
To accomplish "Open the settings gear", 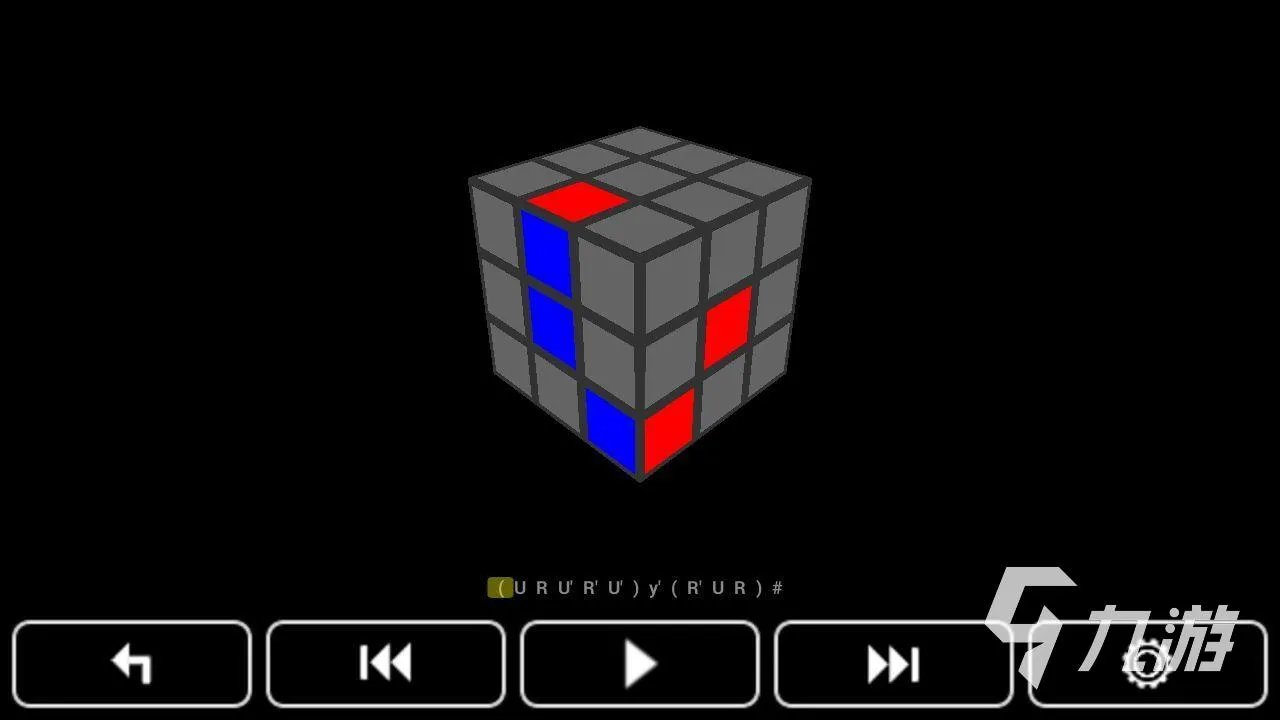I will click(1147, 663).
